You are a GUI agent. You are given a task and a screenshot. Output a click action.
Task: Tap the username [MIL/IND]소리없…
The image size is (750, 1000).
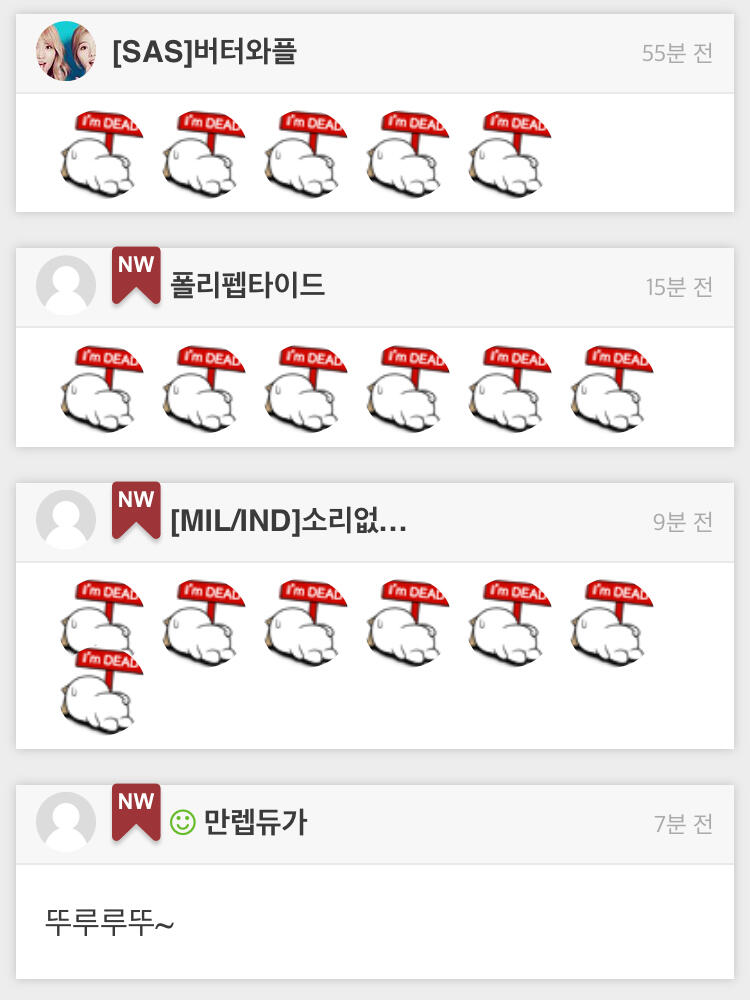[x=288, y=520]
